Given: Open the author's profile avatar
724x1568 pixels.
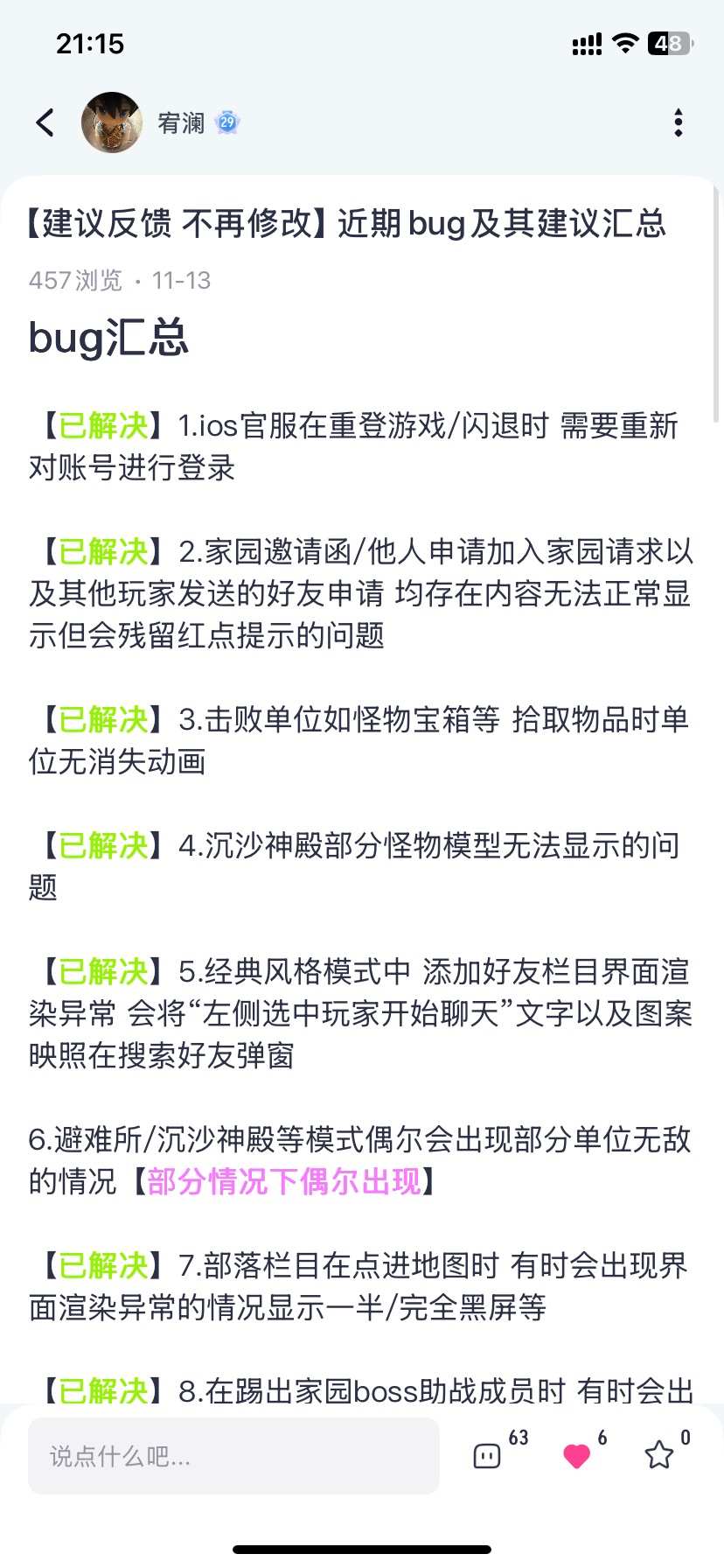Looking at the screenshot, I should click(x=112, y=122).
